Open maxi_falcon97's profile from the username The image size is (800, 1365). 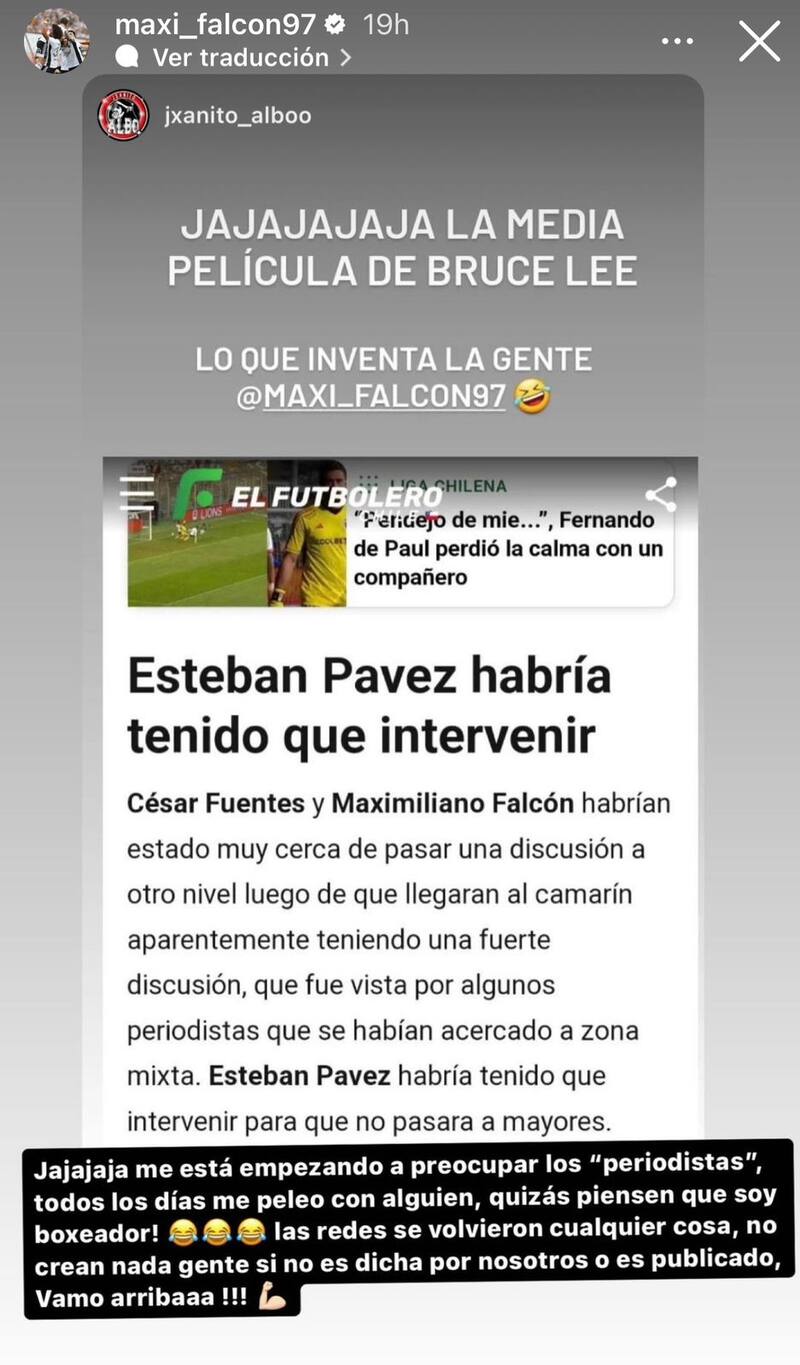tap(216, 25)
